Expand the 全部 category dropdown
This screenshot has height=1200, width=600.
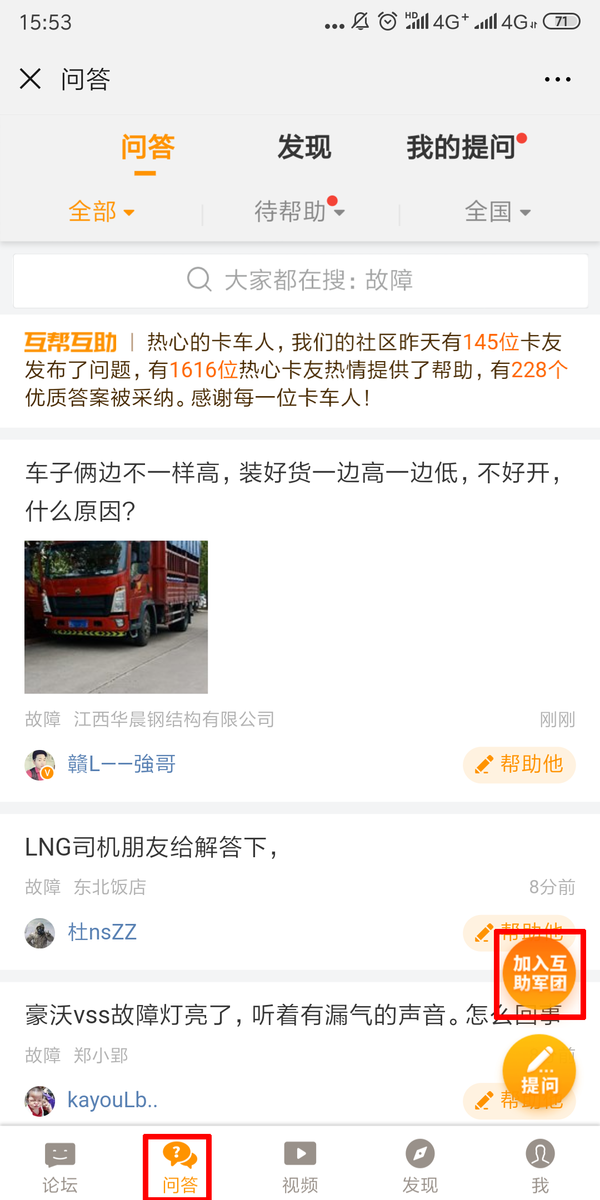click(x=101, y=211)
